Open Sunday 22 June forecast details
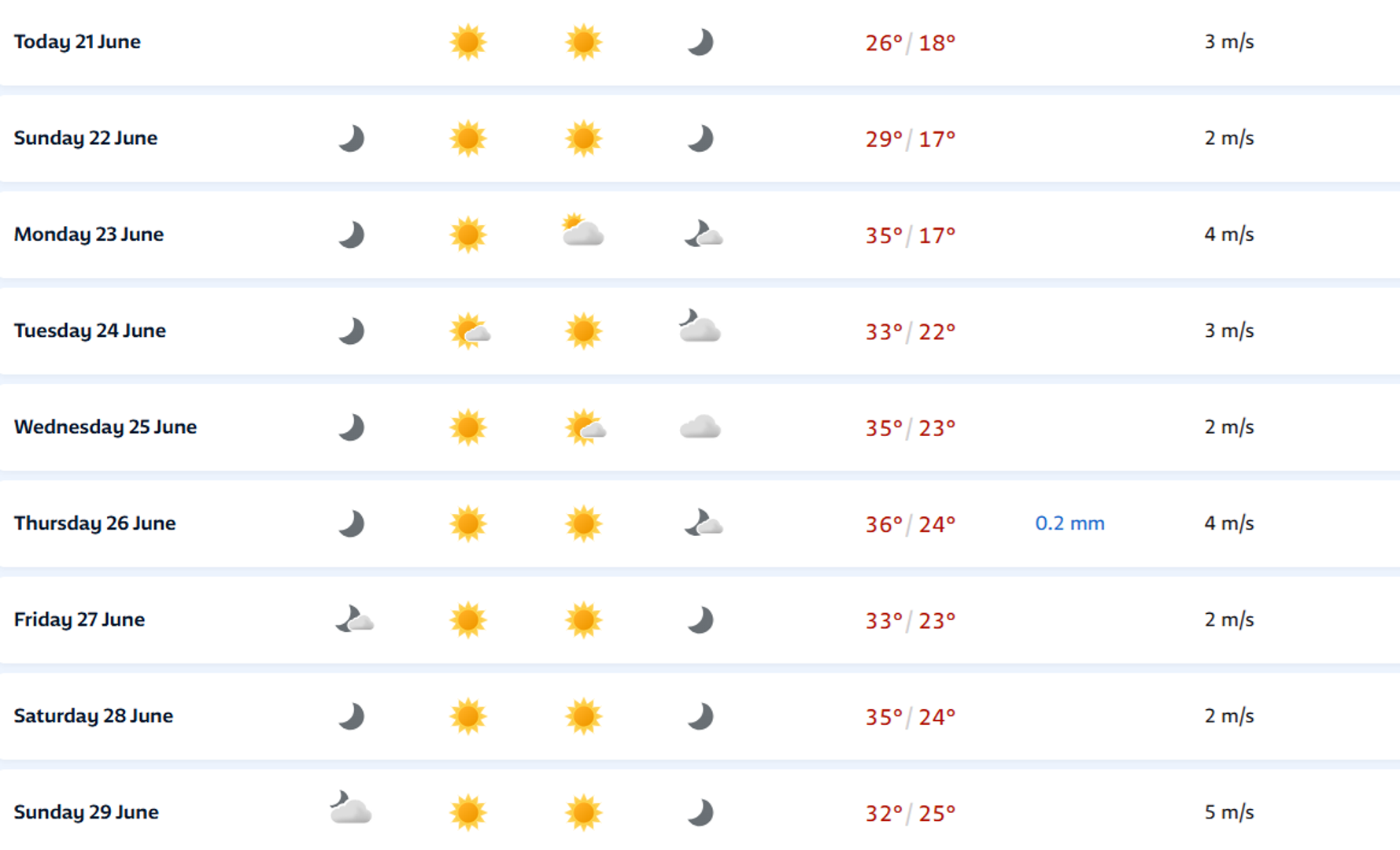 click(x=86, y=139)
